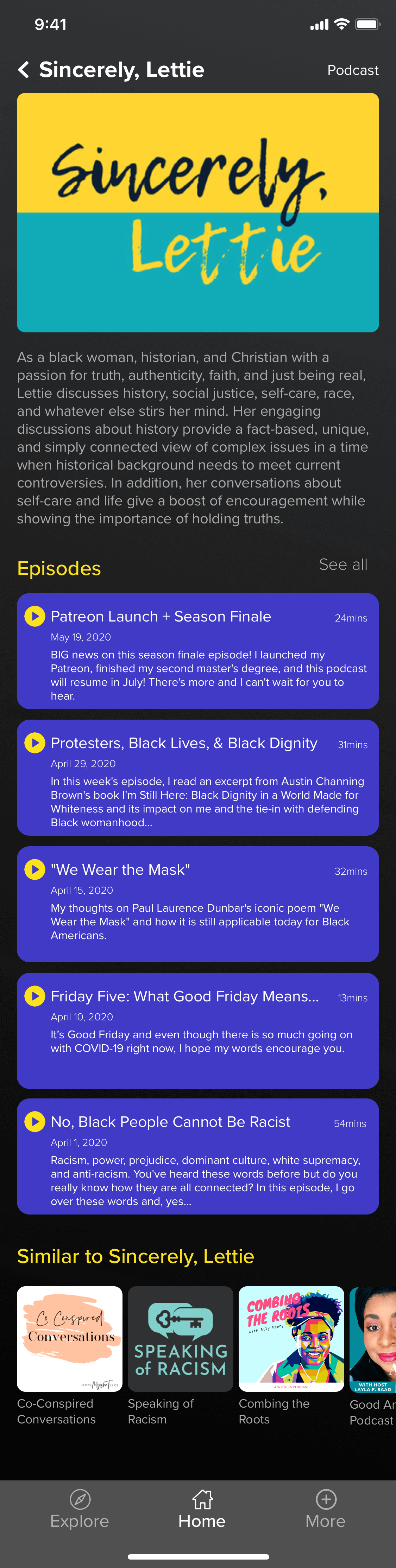The width and height of the screenshot is (396, 1568).
Task: See all episodes
Action: pyautogui.click(x=343, y=564)
